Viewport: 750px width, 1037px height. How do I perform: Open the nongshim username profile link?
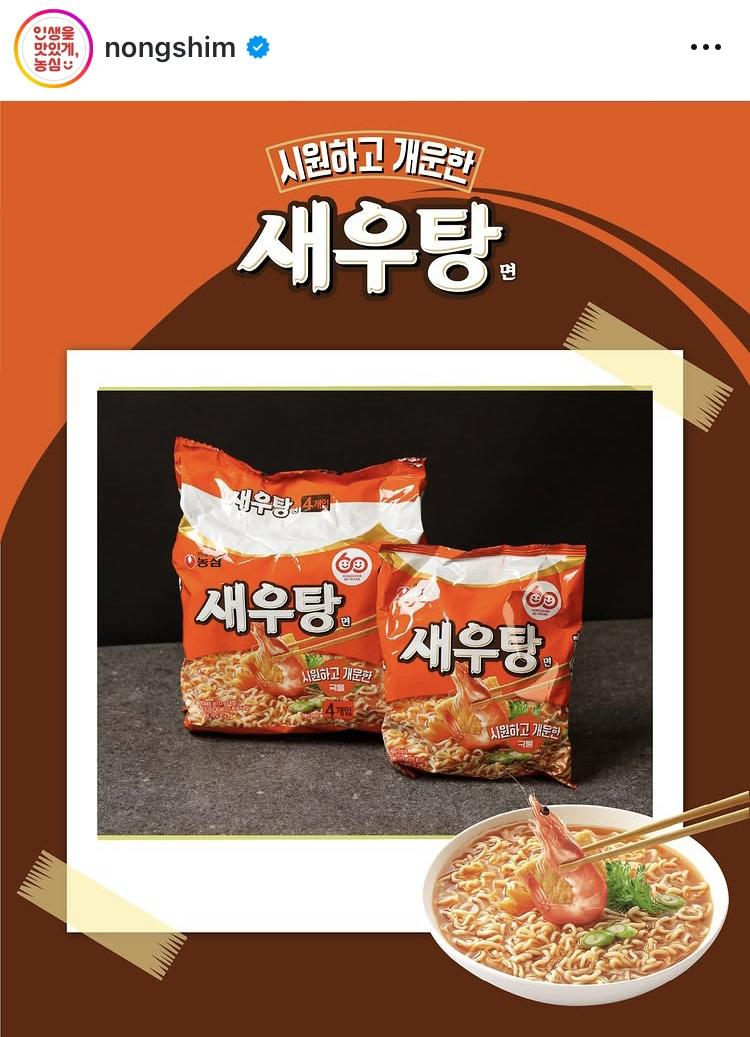point(170,47)
